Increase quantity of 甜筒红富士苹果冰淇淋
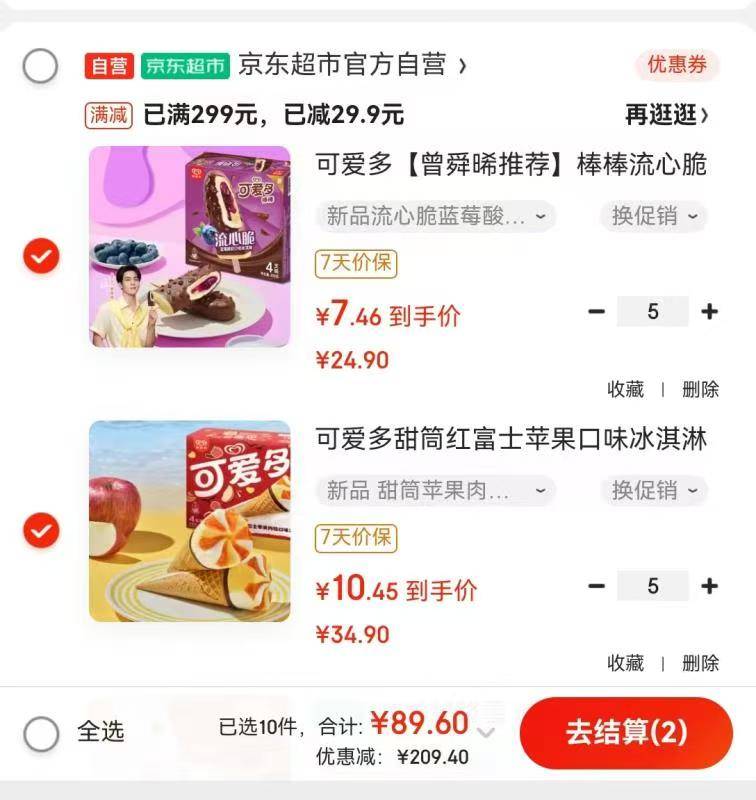Screen dimensions: 756x800 coord(709,586)
